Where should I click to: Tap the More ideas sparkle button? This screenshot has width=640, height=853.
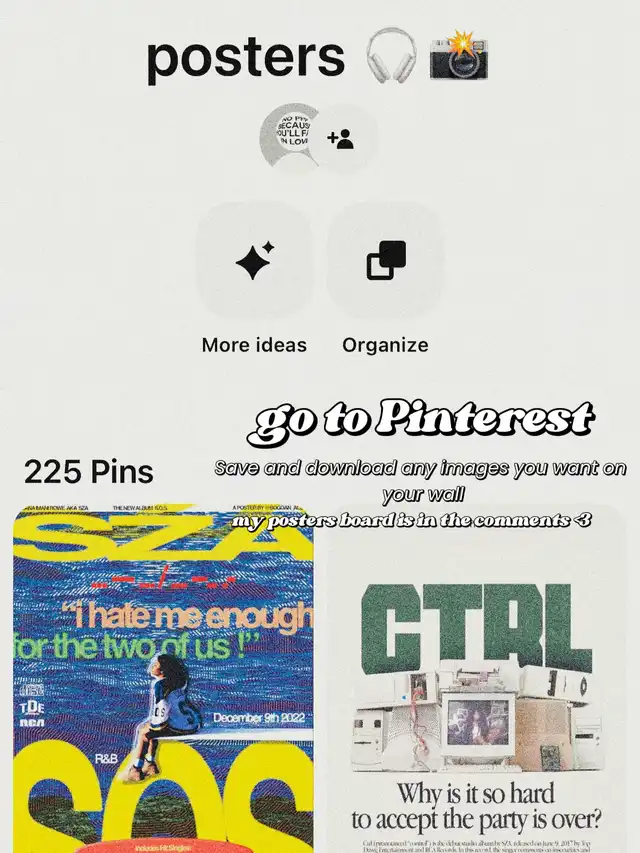(254, 262)
